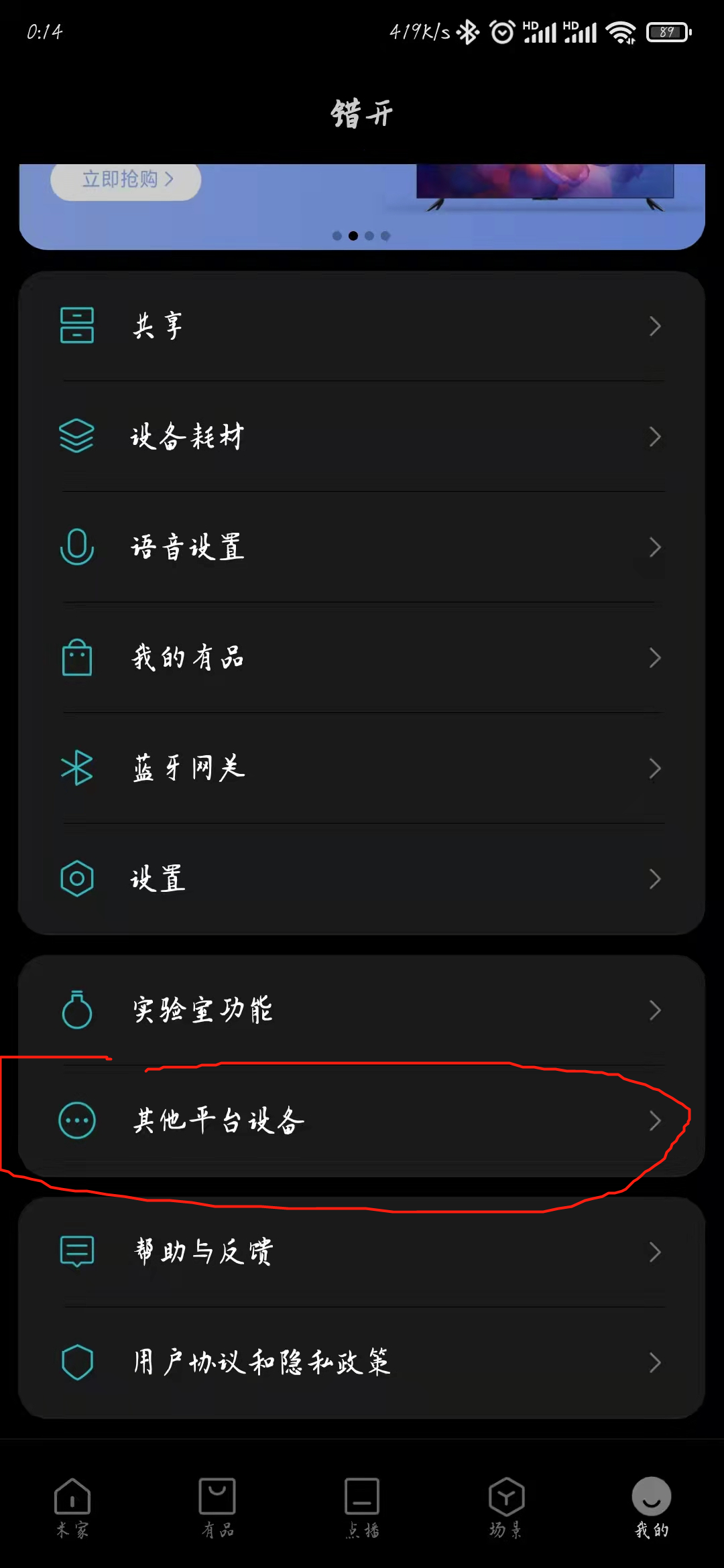Open 共享 sharing settings icon
The height and width of the screenshot is (1568, 724).
76,326
